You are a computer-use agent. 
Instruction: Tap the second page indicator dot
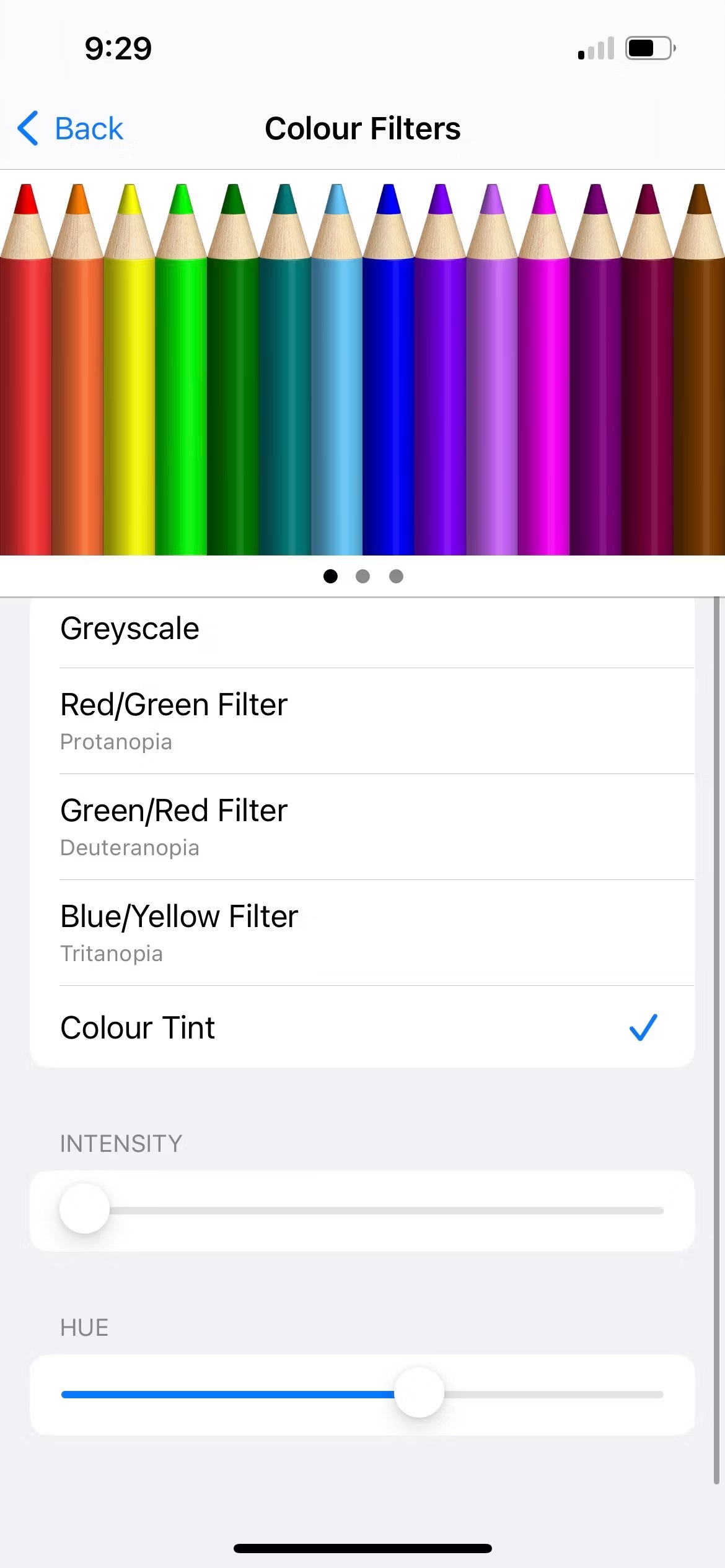tap(363, 577)
